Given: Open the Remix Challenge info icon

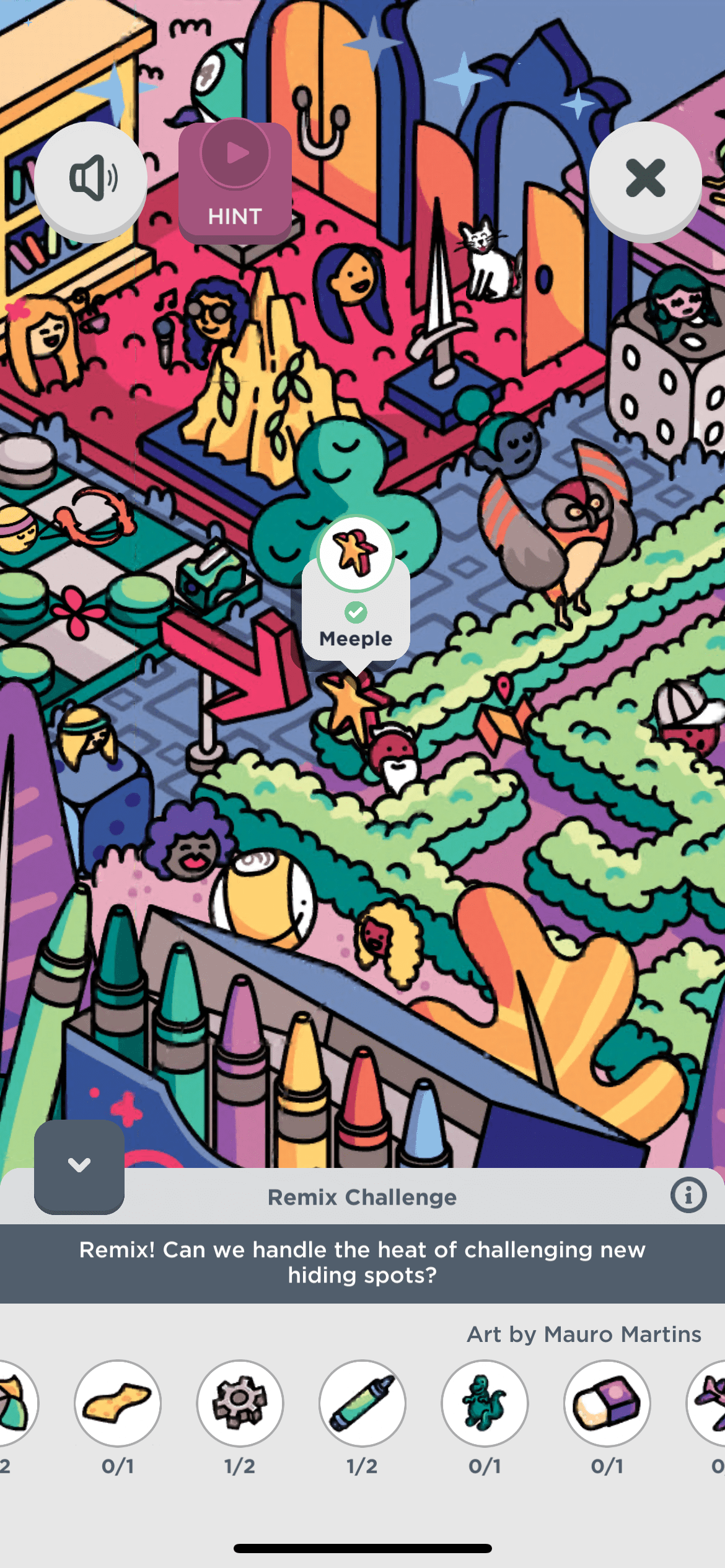Looking at the screenshot, I should 688,1195.
